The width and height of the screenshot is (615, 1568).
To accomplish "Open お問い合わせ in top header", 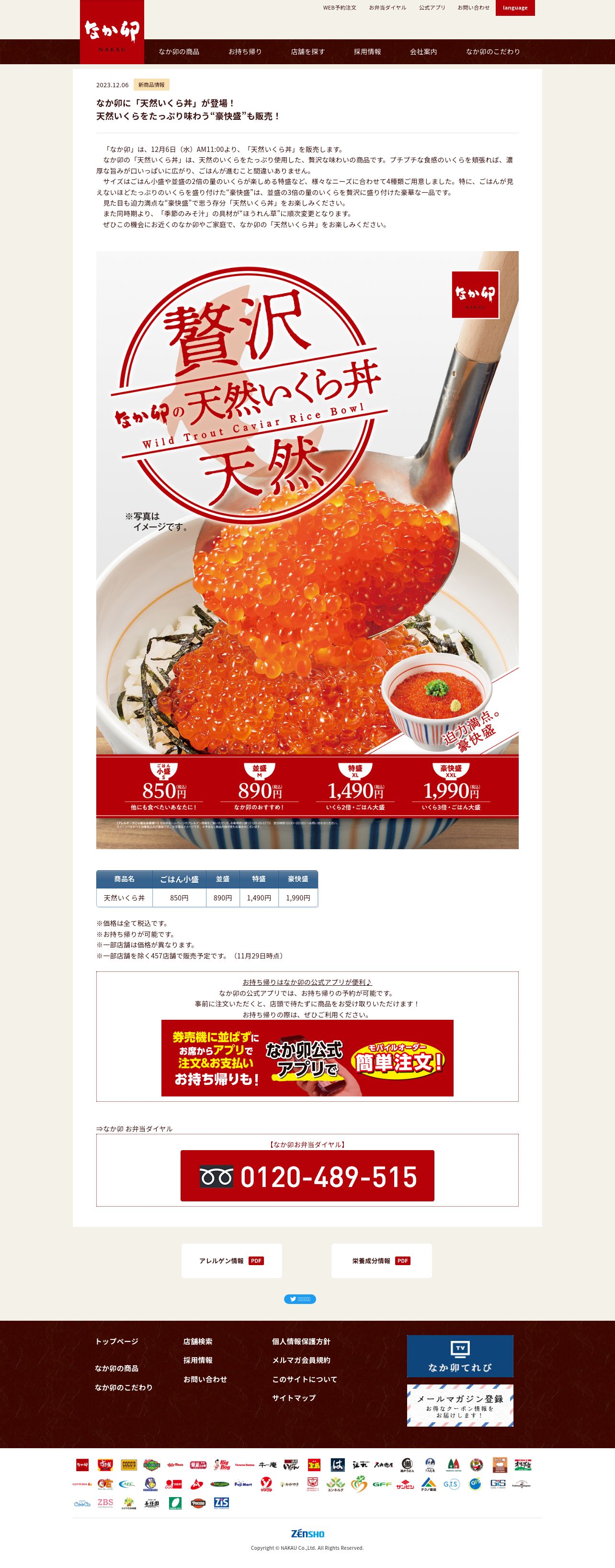I will pyautogui.click(x=473, y=8).
